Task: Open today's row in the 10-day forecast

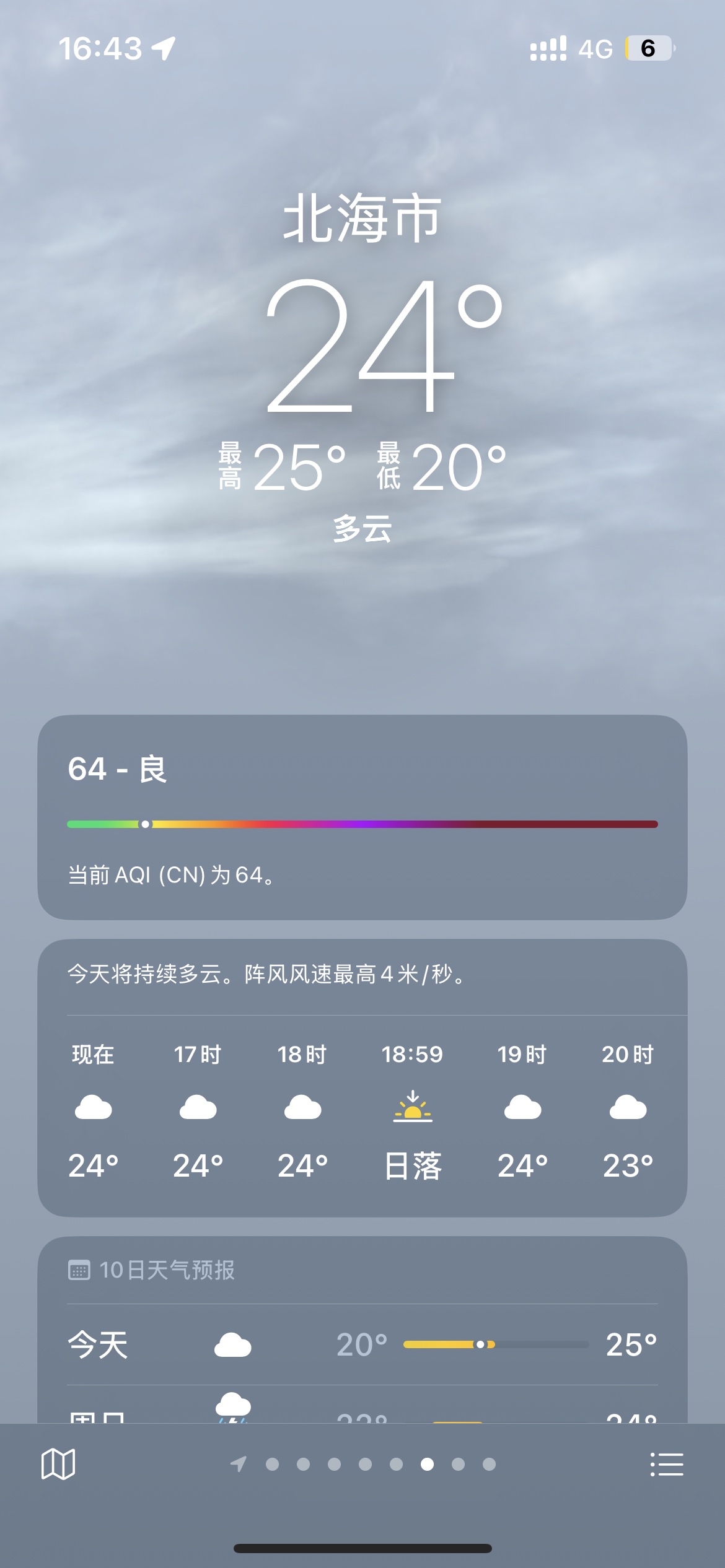Action: tap(362, 1344)
